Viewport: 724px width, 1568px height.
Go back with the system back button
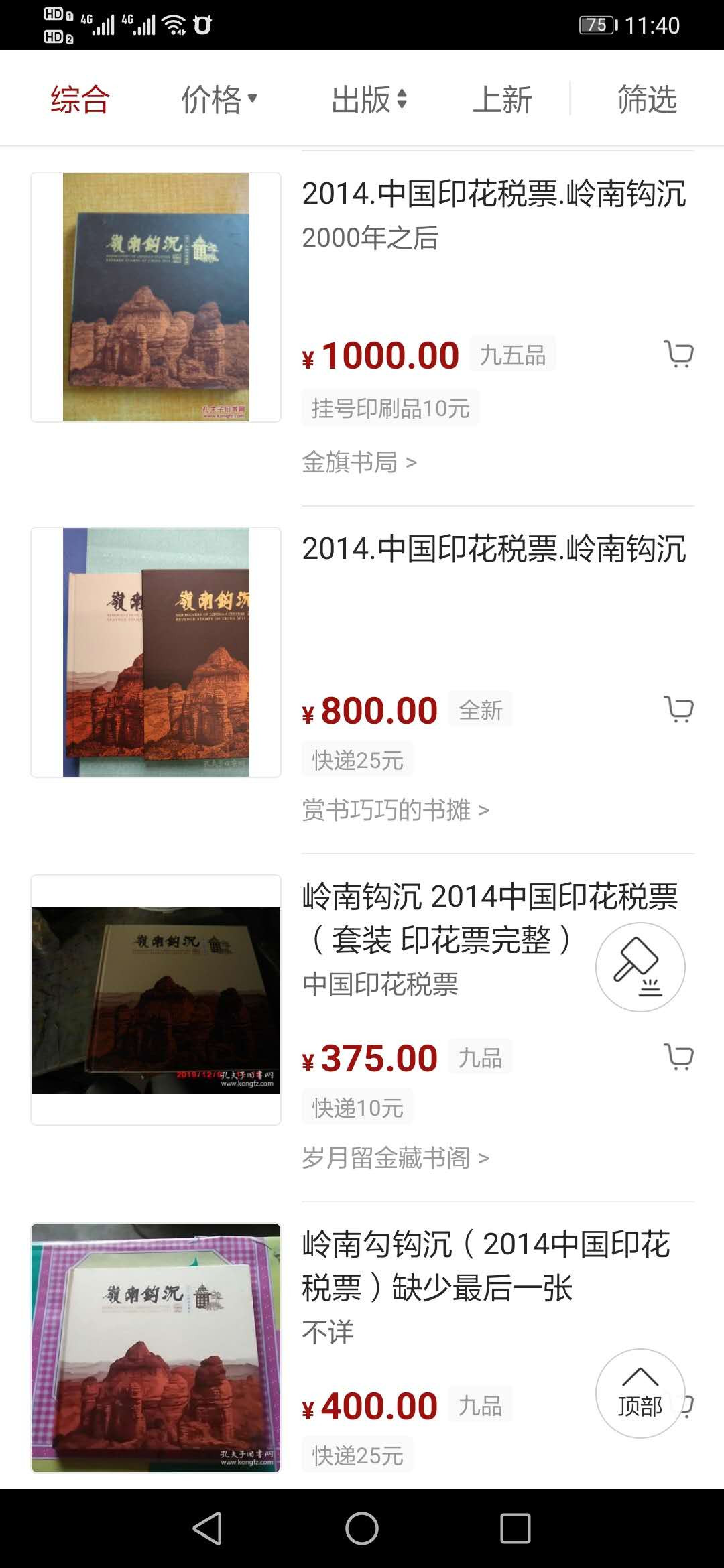[207, 1528]
